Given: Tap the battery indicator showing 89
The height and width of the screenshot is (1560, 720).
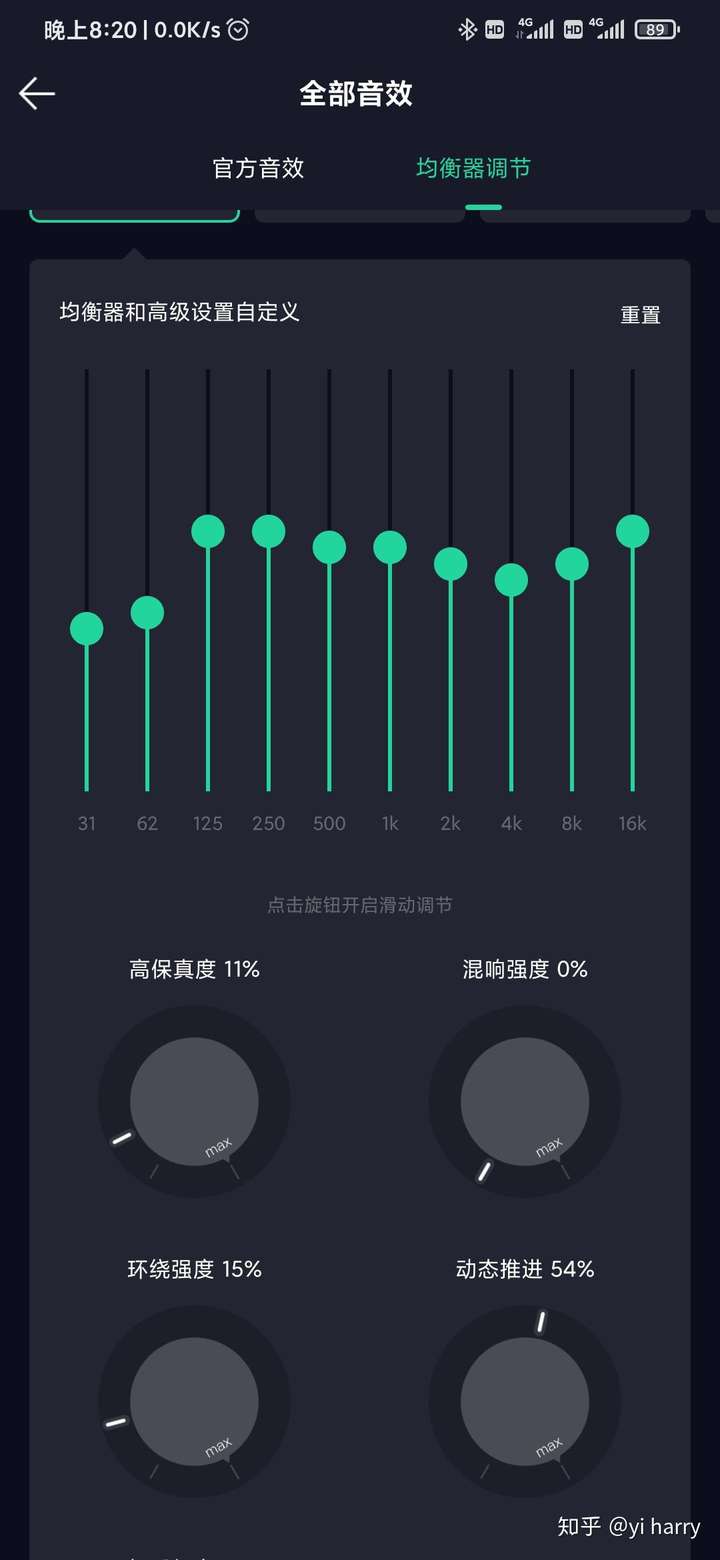Looking at the screenshot, I should coord(657,30).
